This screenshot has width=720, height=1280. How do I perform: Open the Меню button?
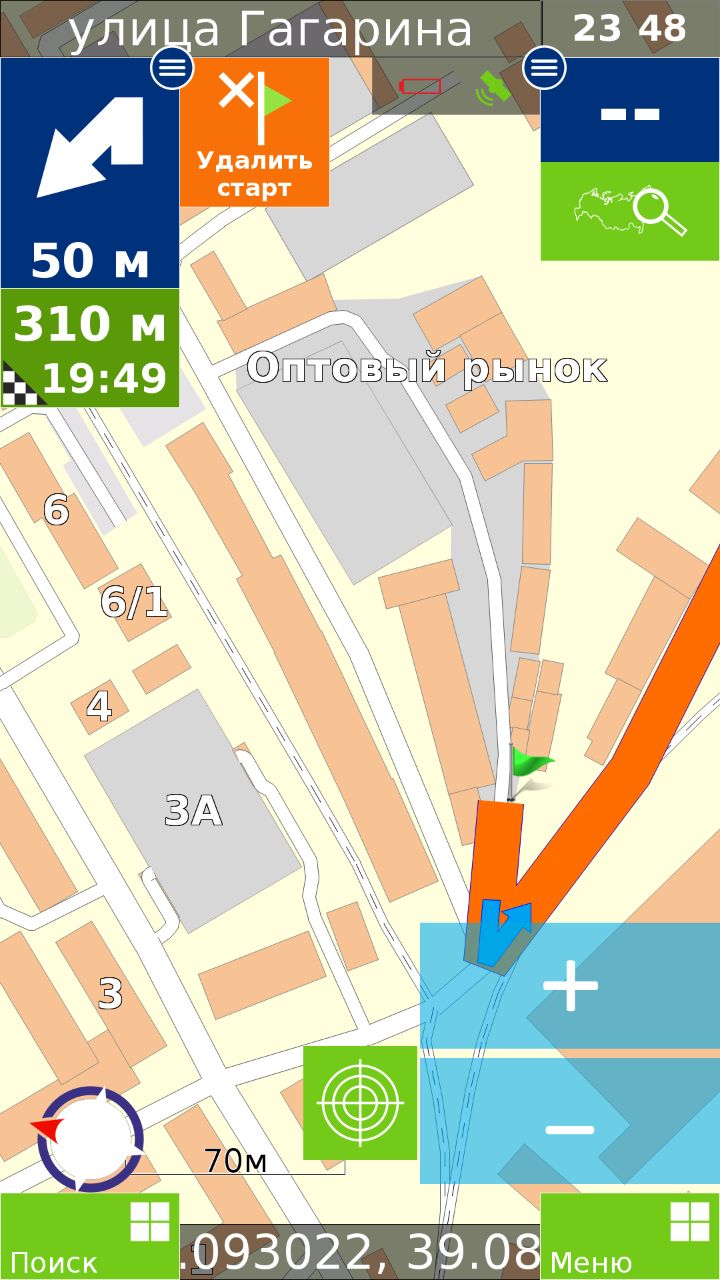point(630,1236)
